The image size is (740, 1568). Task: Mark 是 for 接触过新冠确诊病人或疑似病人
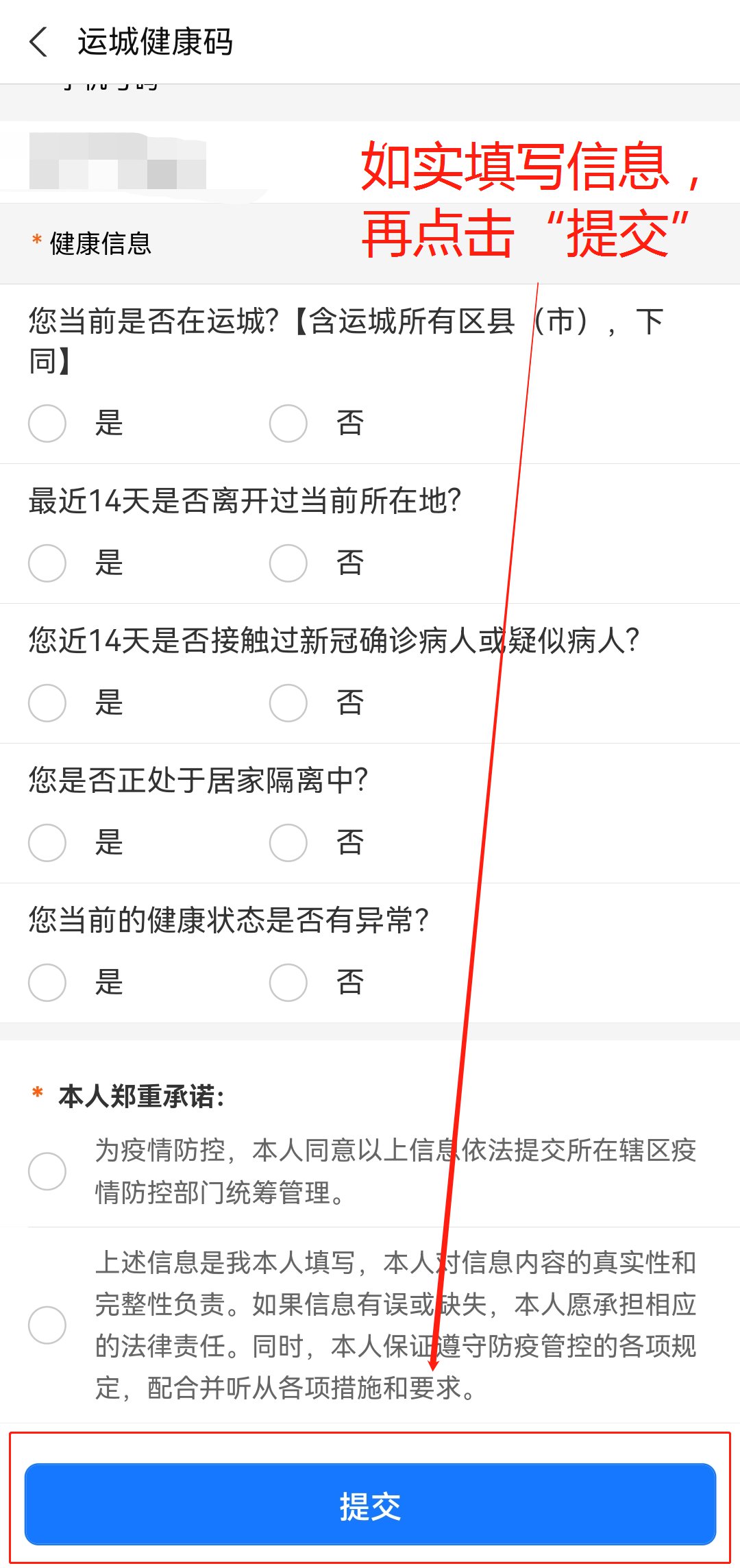[47, 702]
